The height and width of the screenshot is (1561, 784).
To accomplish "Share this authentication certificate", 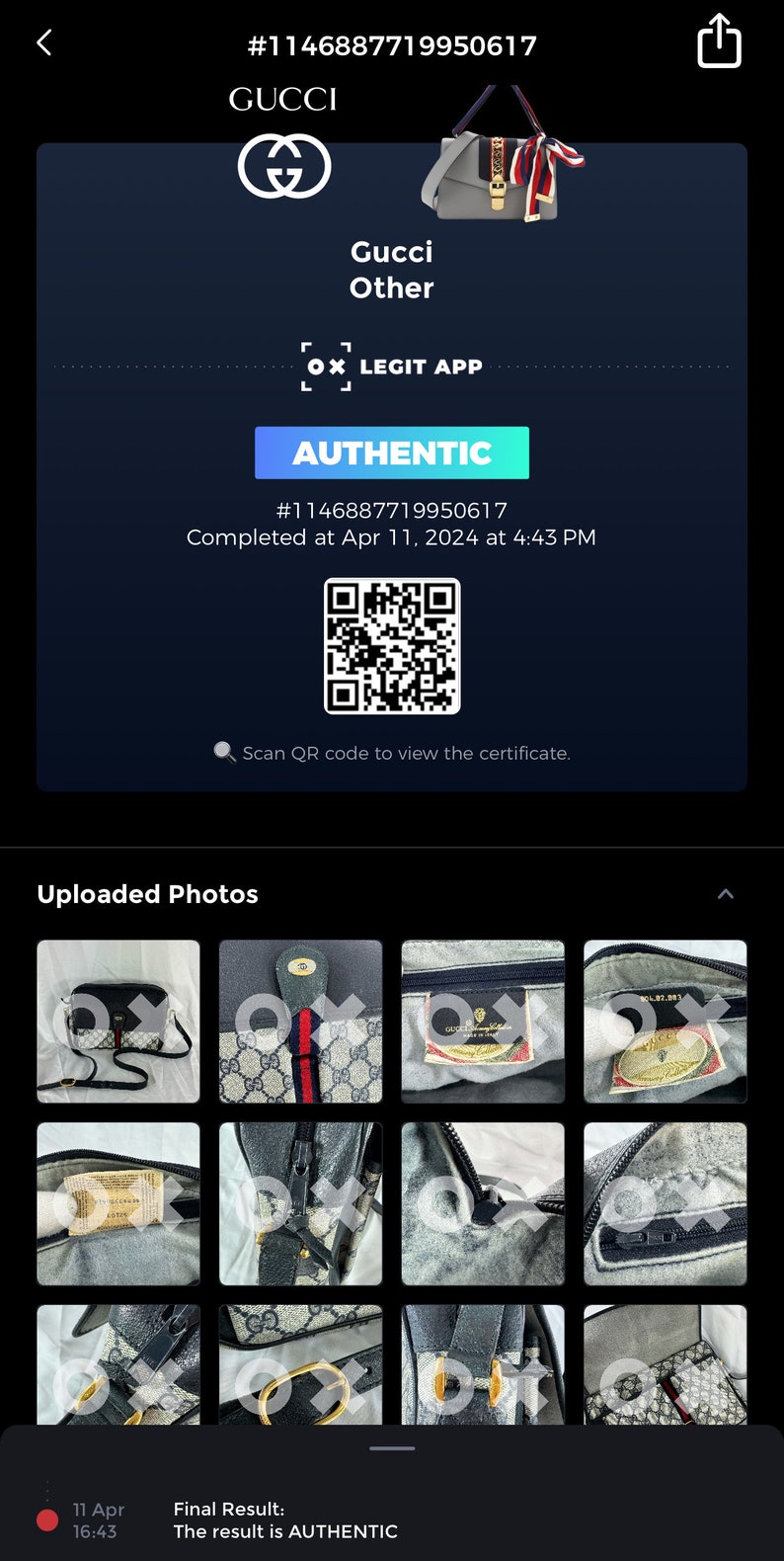I will click(719, 41).
